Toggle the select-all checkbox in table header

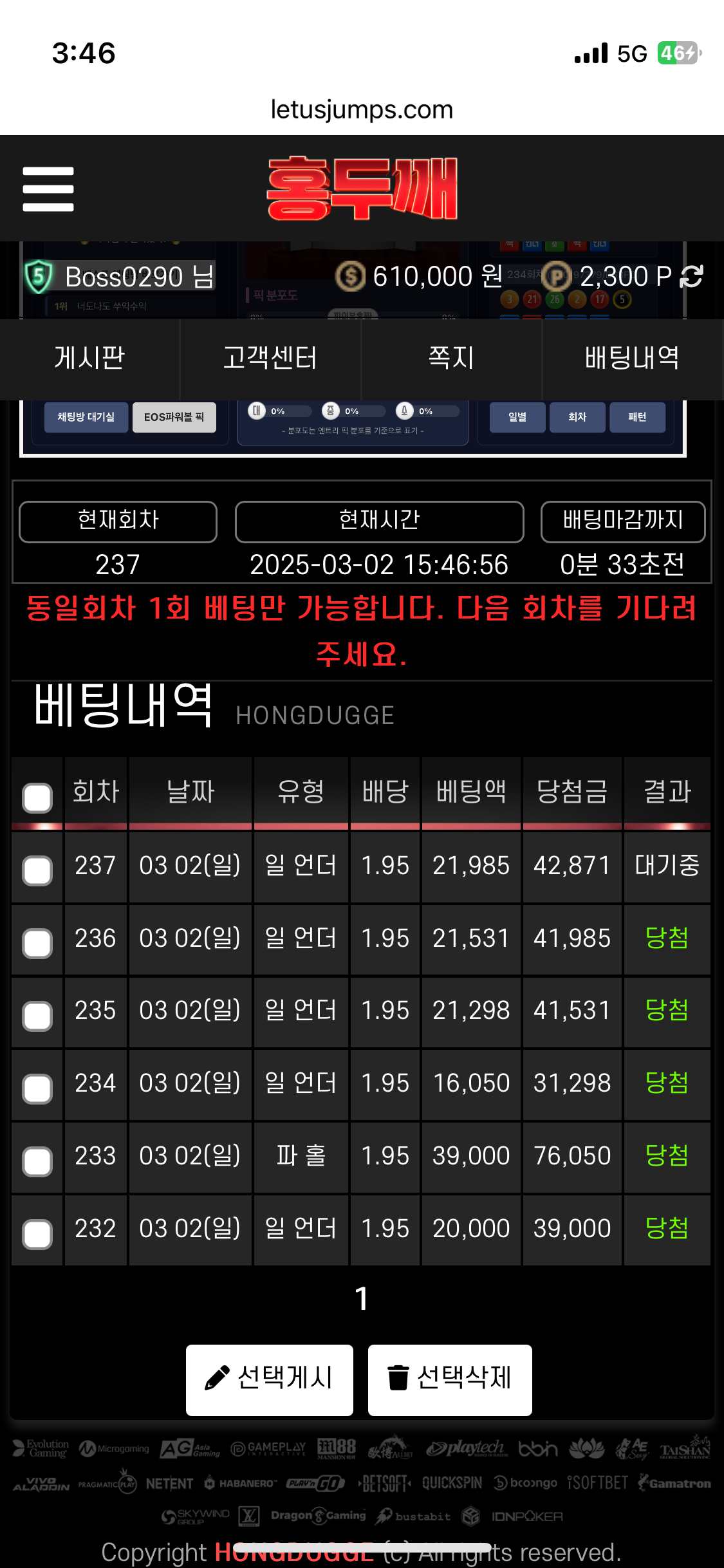(x=37, y=798)
